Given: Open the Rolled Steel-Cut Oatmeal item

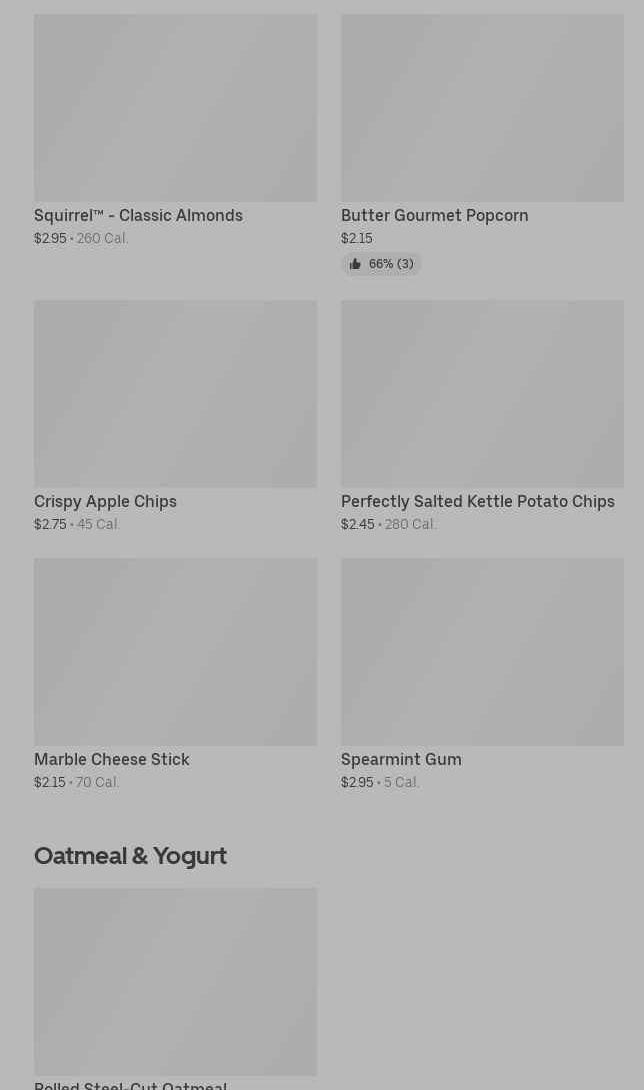Looking at the screenshot, I should click(175, 989).
